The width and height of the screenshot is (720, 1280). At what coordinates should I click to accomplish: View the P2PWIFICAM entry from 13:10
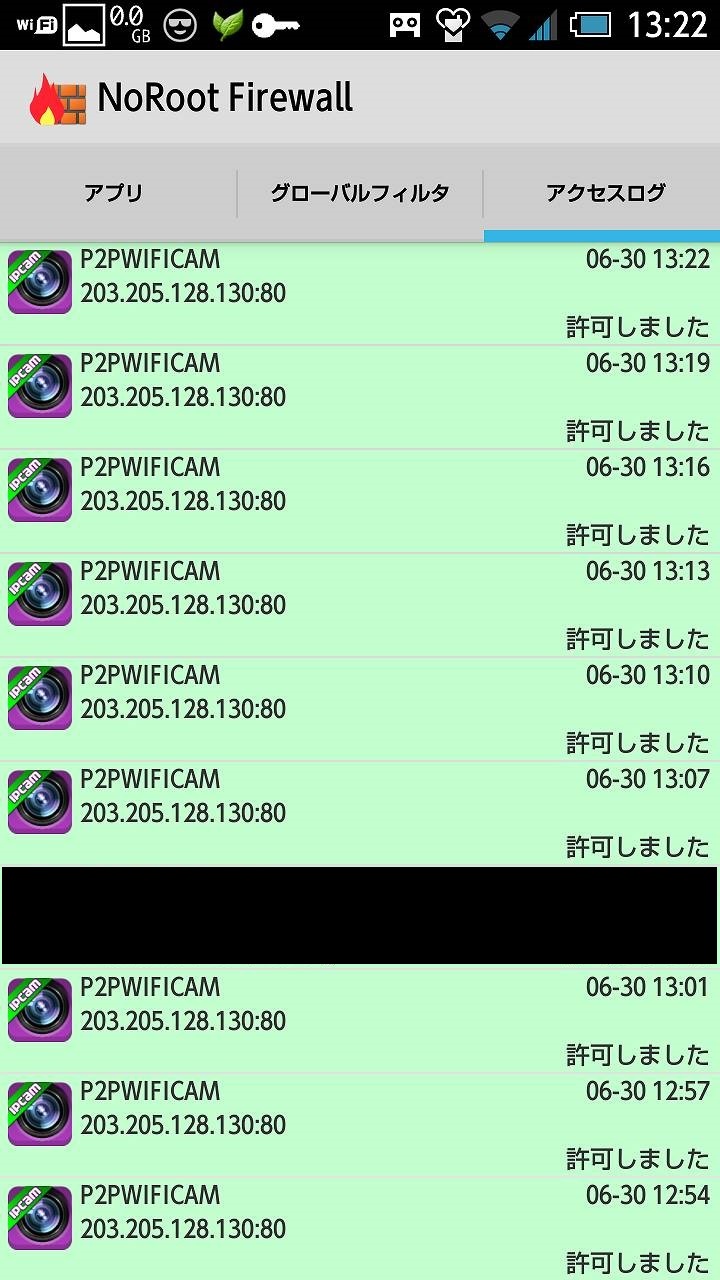[360, 709]
